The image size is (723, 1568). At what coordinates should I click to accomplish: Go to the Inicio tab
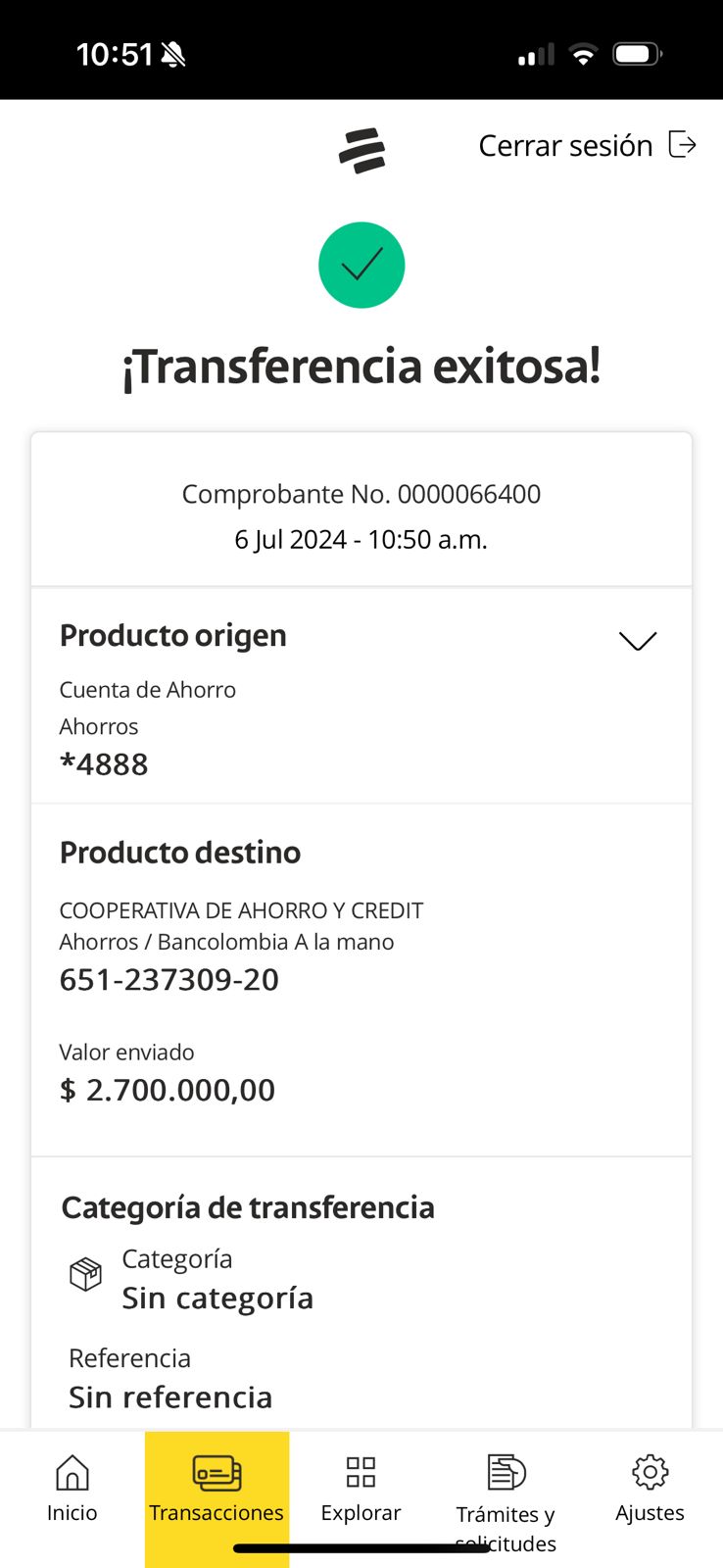pyautogui.click(x=72, y=1489)
